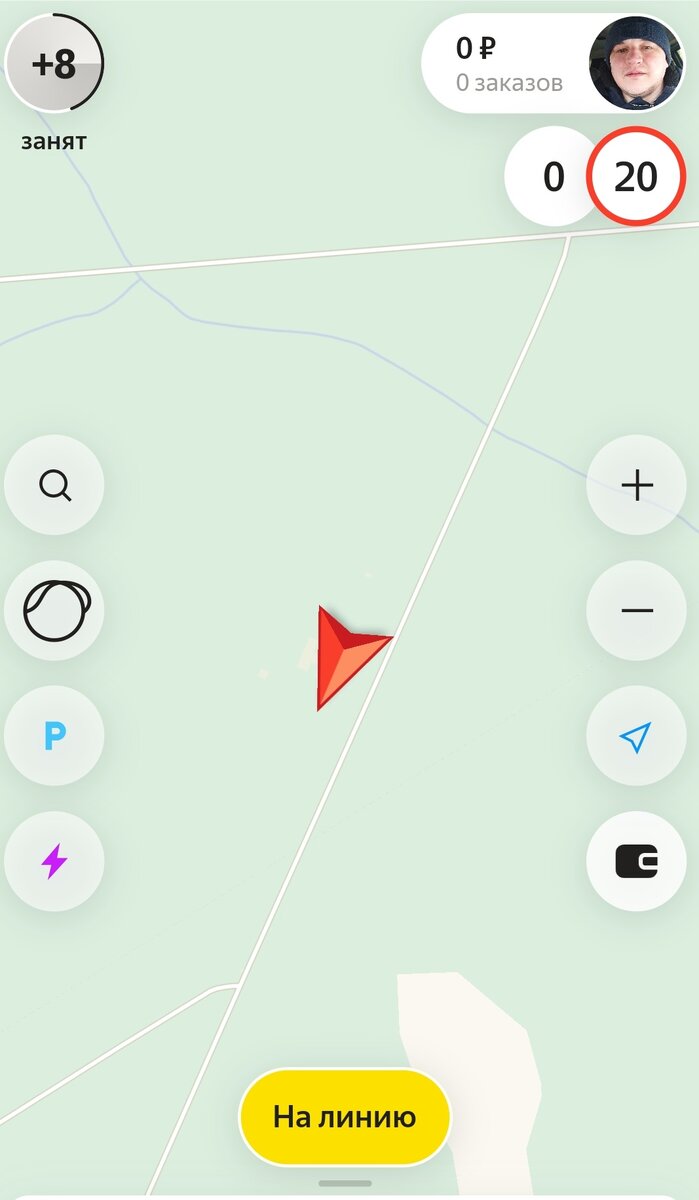Viewport: 699px width, 1200px height.
Task: Open the map search magnifier
Action: 55,486
